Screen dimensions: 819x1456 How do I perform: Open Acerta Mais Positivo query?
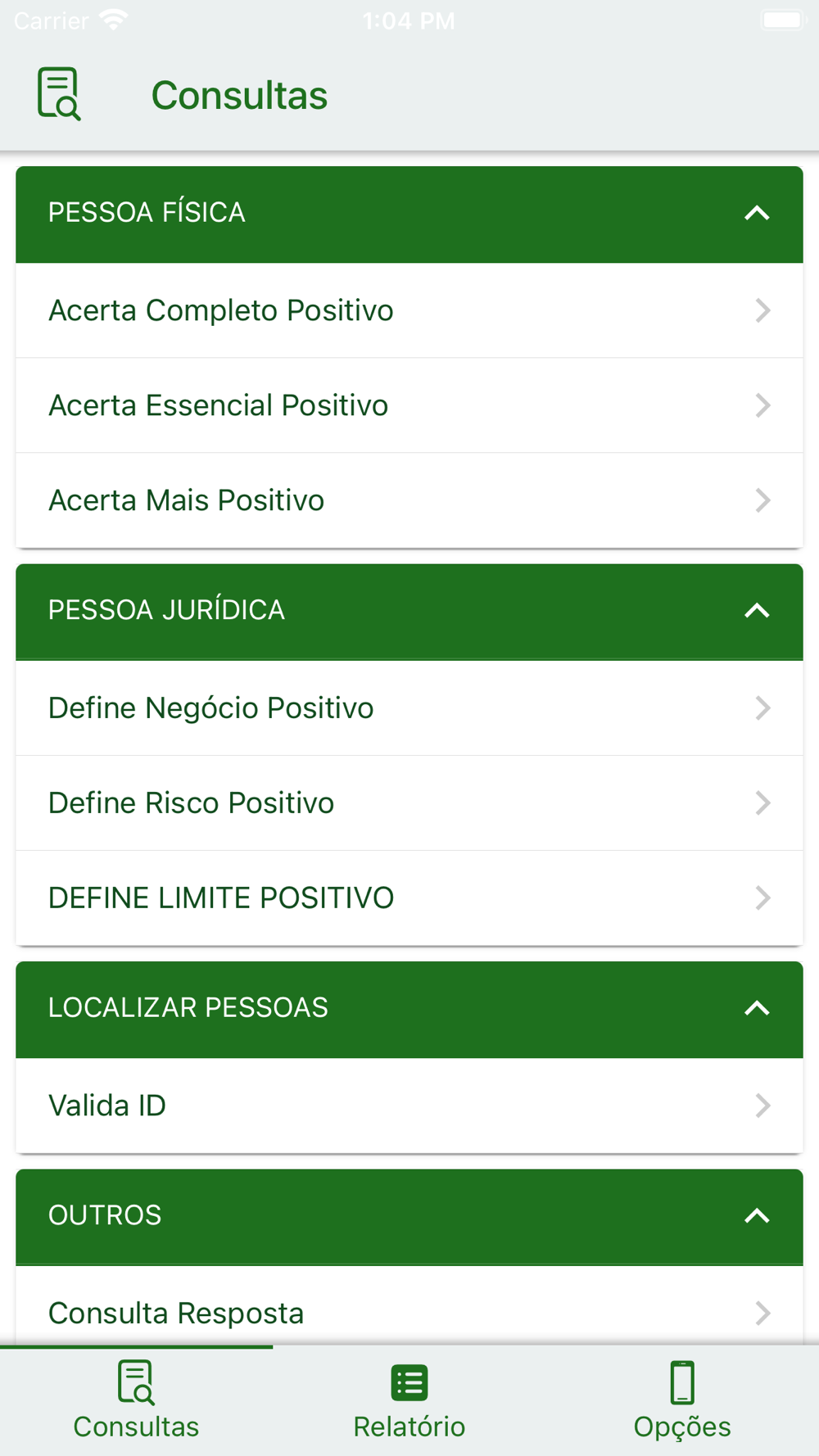tap(409, 500)
